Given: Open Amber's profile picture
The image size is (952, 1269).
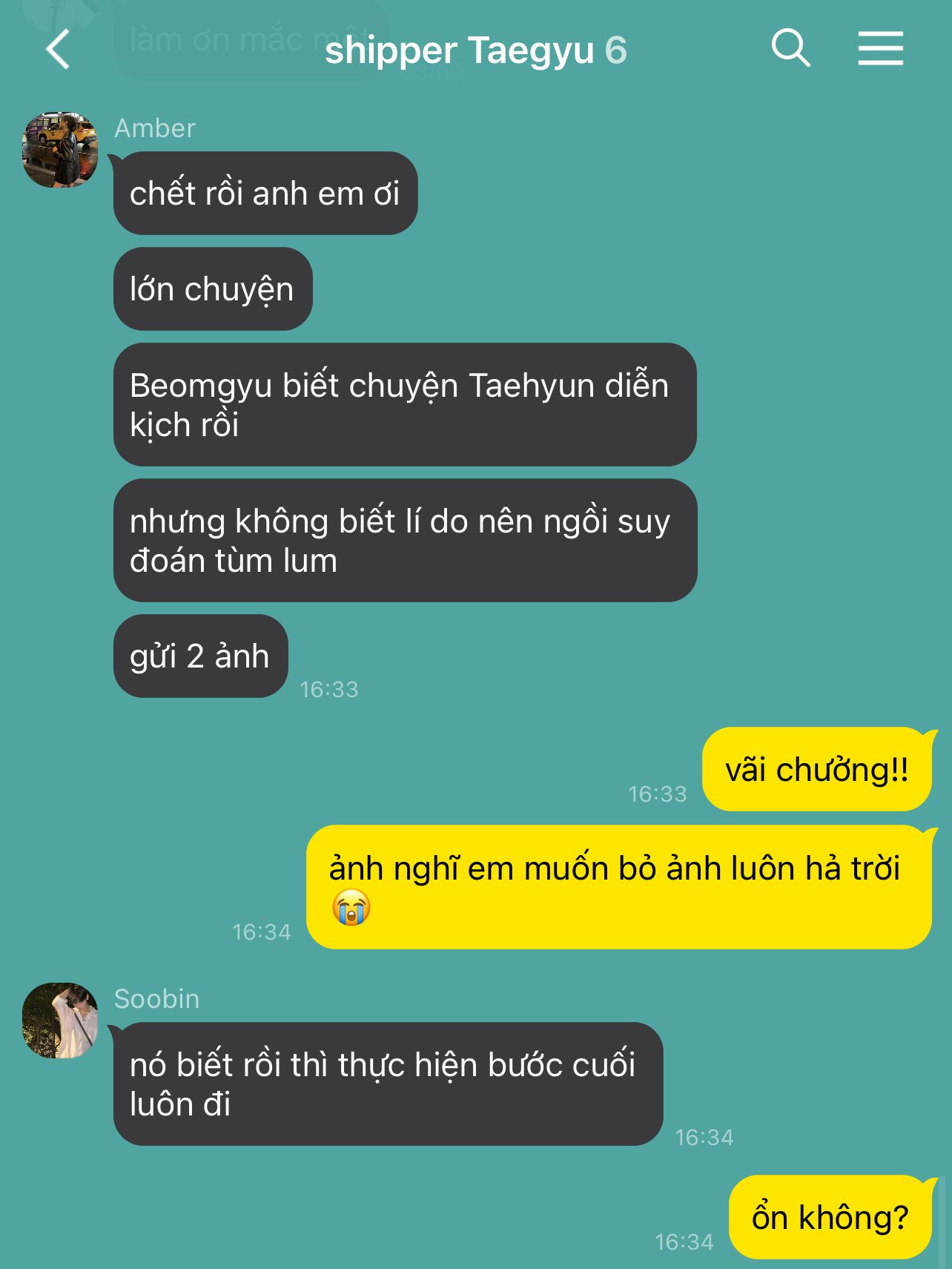Looking at the screenshot, I should pos(60,151).
